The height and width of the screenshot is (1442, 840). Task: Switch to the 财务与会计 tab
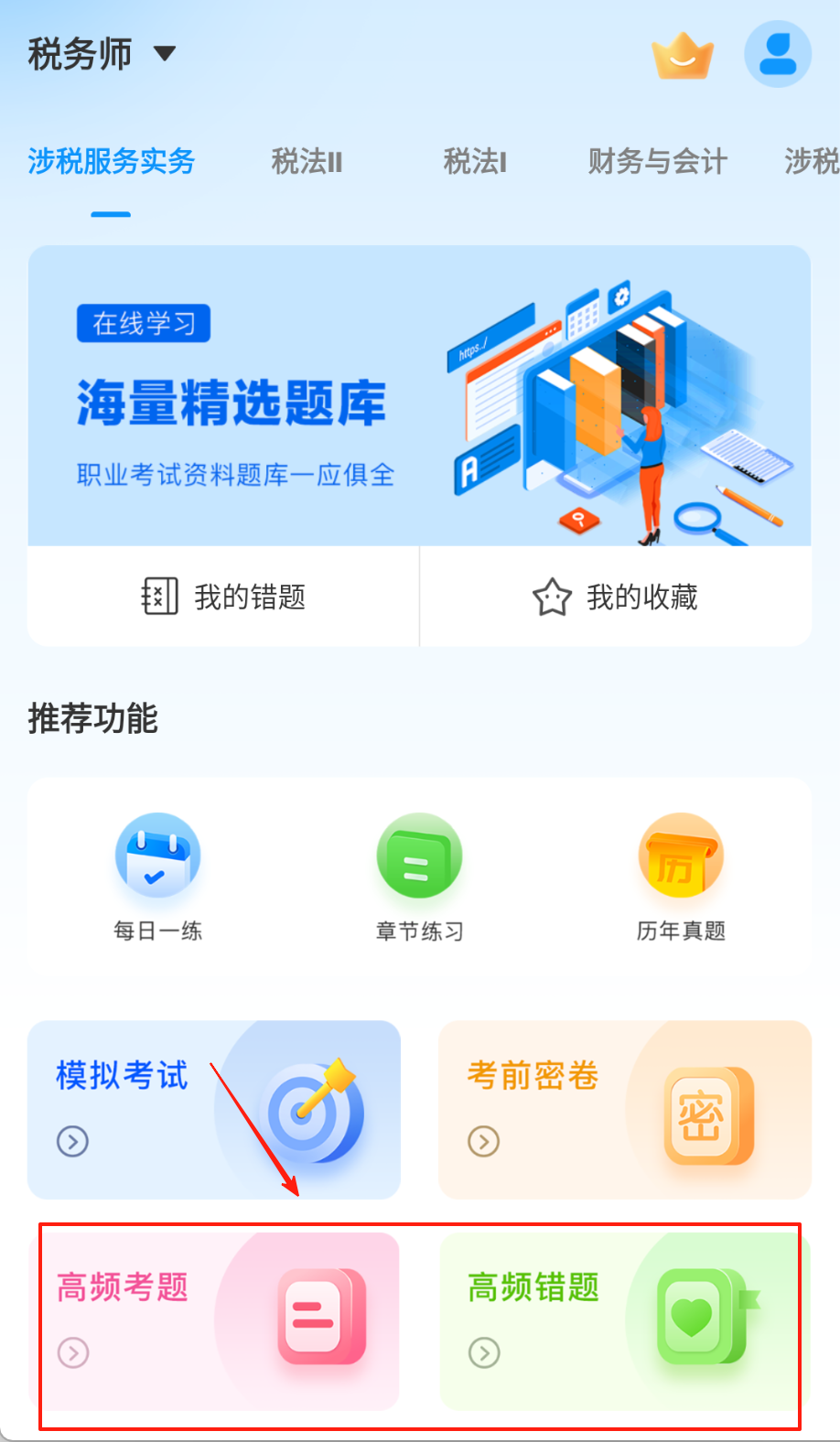click(657, 162)
